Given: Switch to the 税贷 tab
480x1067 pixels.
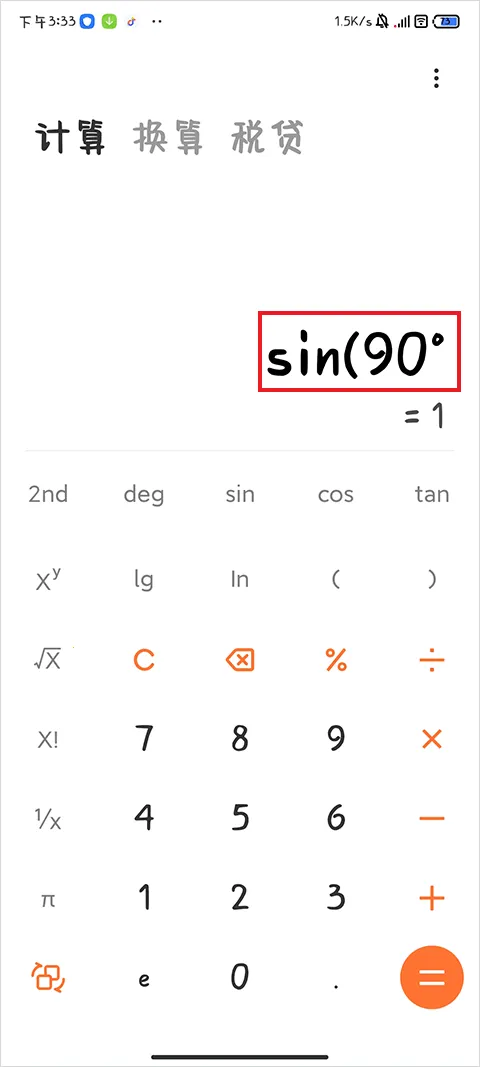Looking at the screenshot, I should coord(266,138).
